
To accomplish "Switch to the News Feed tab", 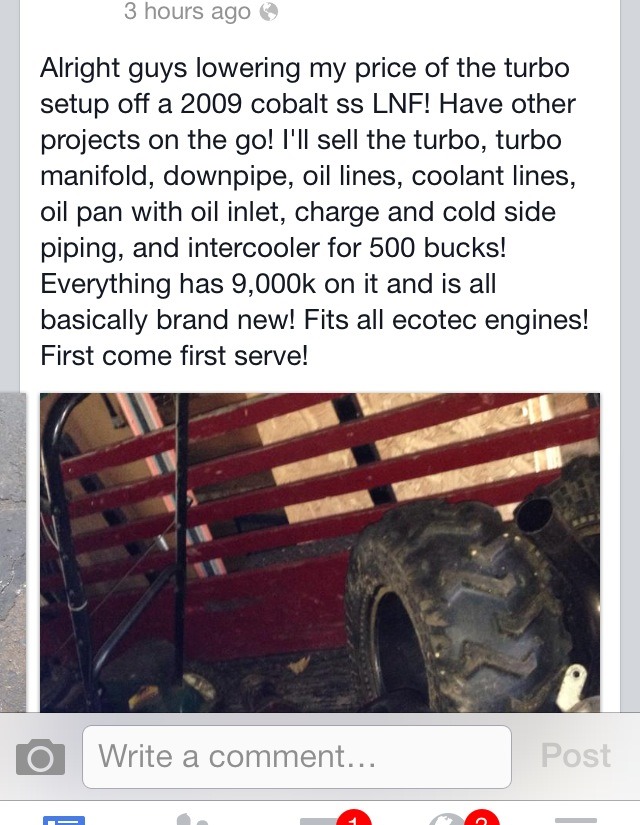I will point(64,819).
